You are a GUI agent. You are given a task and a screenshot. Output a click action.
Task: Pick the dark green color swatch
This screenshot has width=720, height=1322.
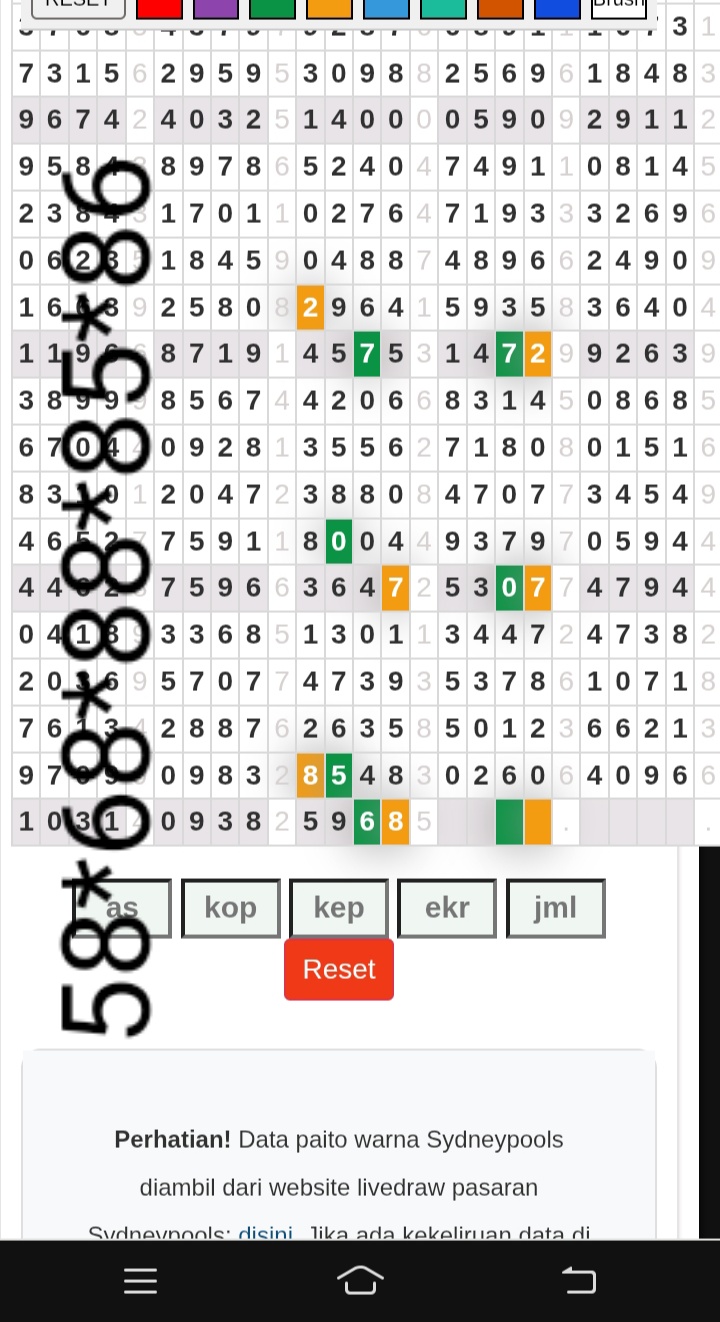(272, 8)
